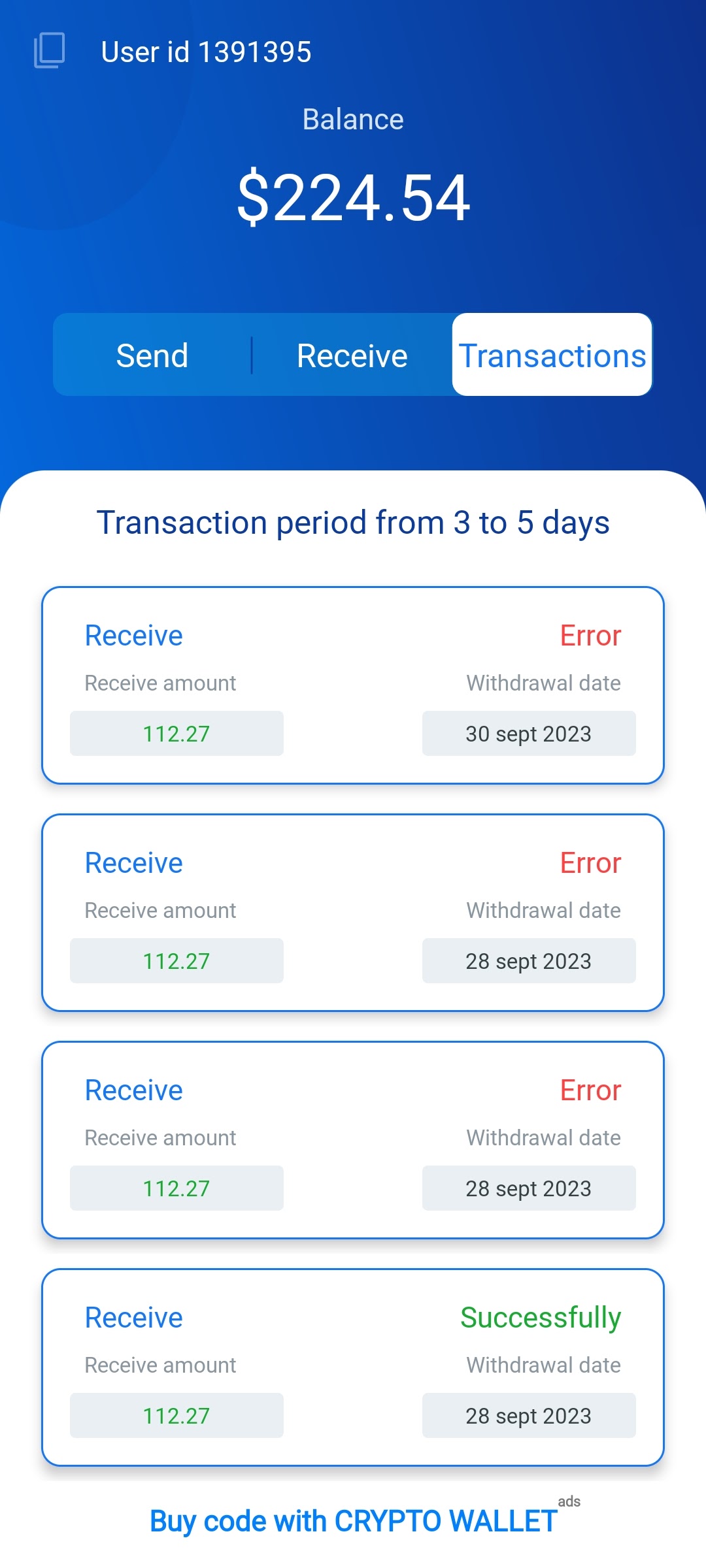The image size is (706, 1568).
Task: Copy the User id 1391395
Action: click(x=205, y=52)
